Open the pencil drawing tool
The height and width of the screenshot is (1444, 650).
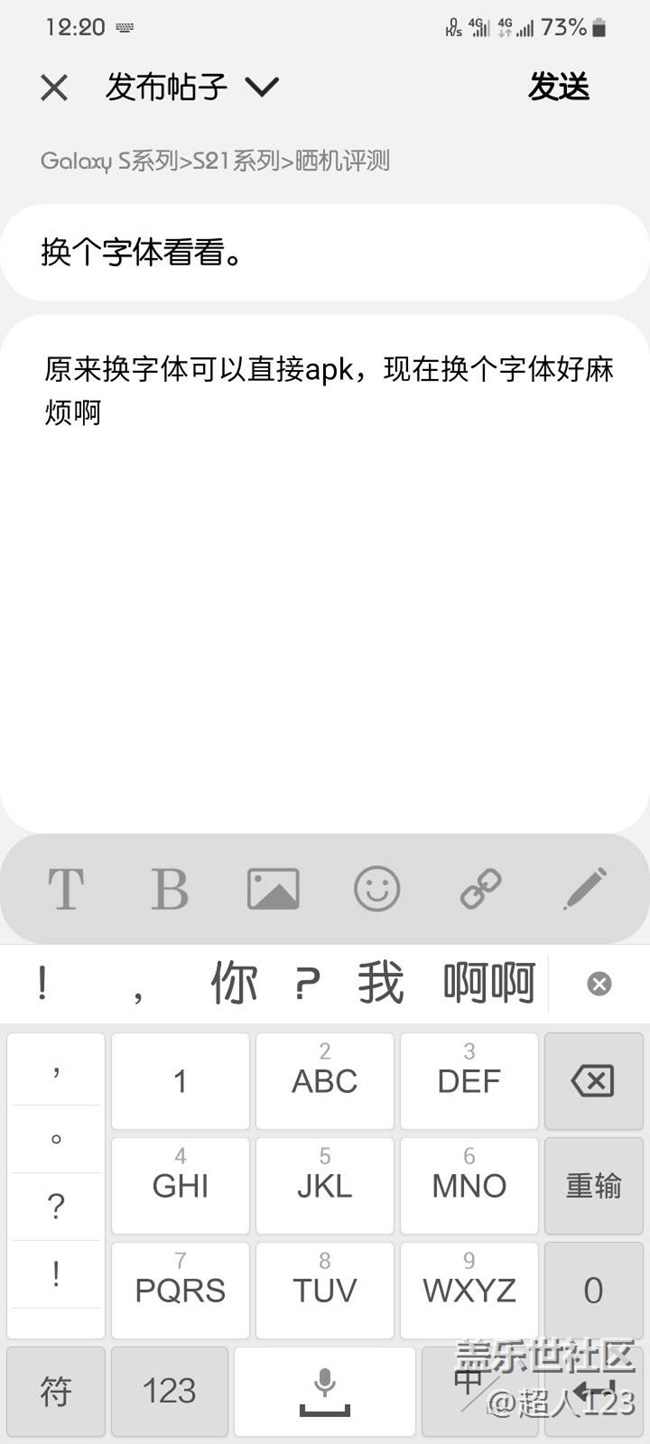click(584, 888)
